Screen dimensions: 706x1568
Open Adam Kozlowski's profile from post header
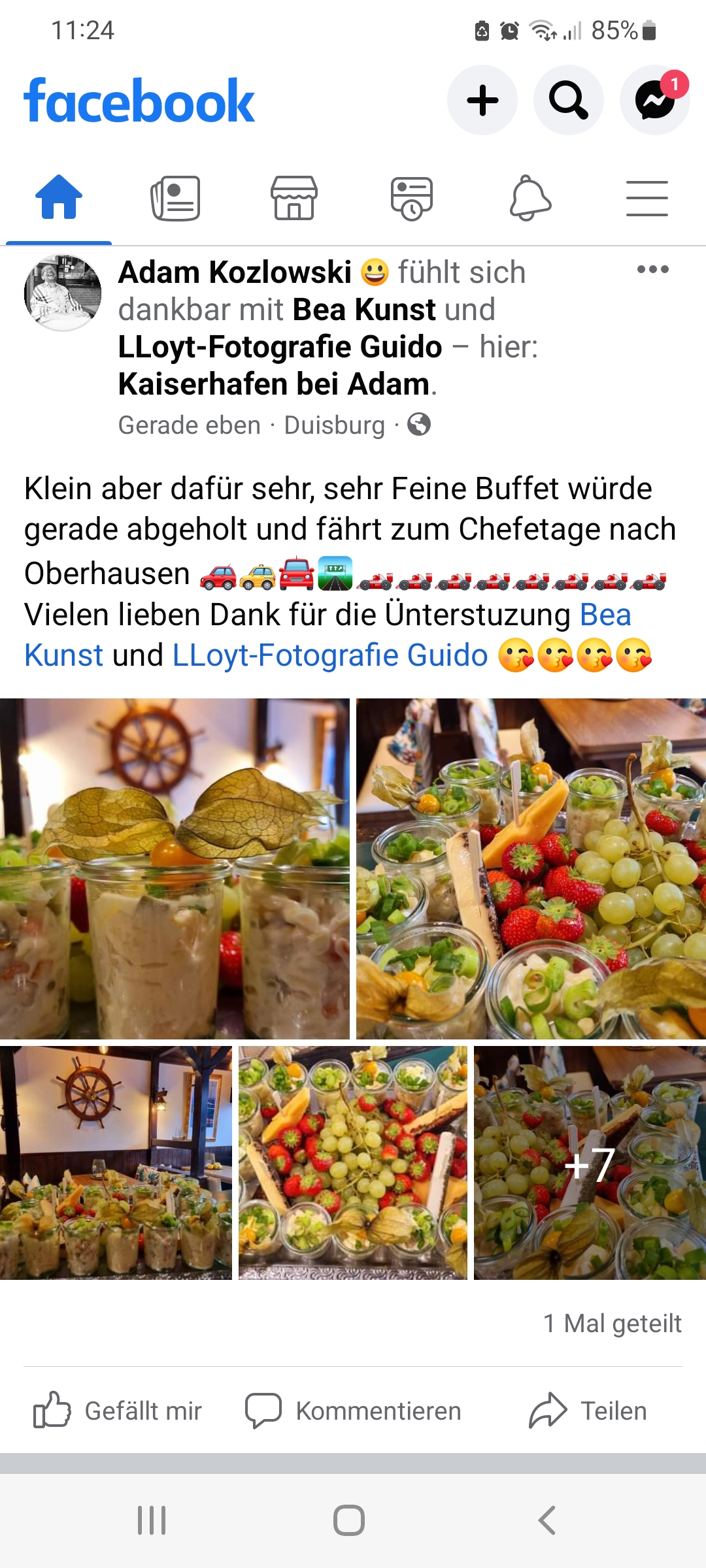[235, 272]
